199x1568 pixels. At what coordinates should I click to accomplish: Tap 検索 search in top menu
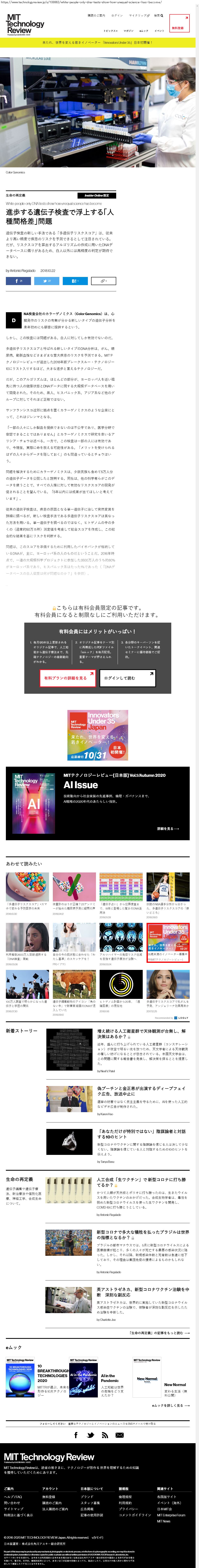(158, 15)
